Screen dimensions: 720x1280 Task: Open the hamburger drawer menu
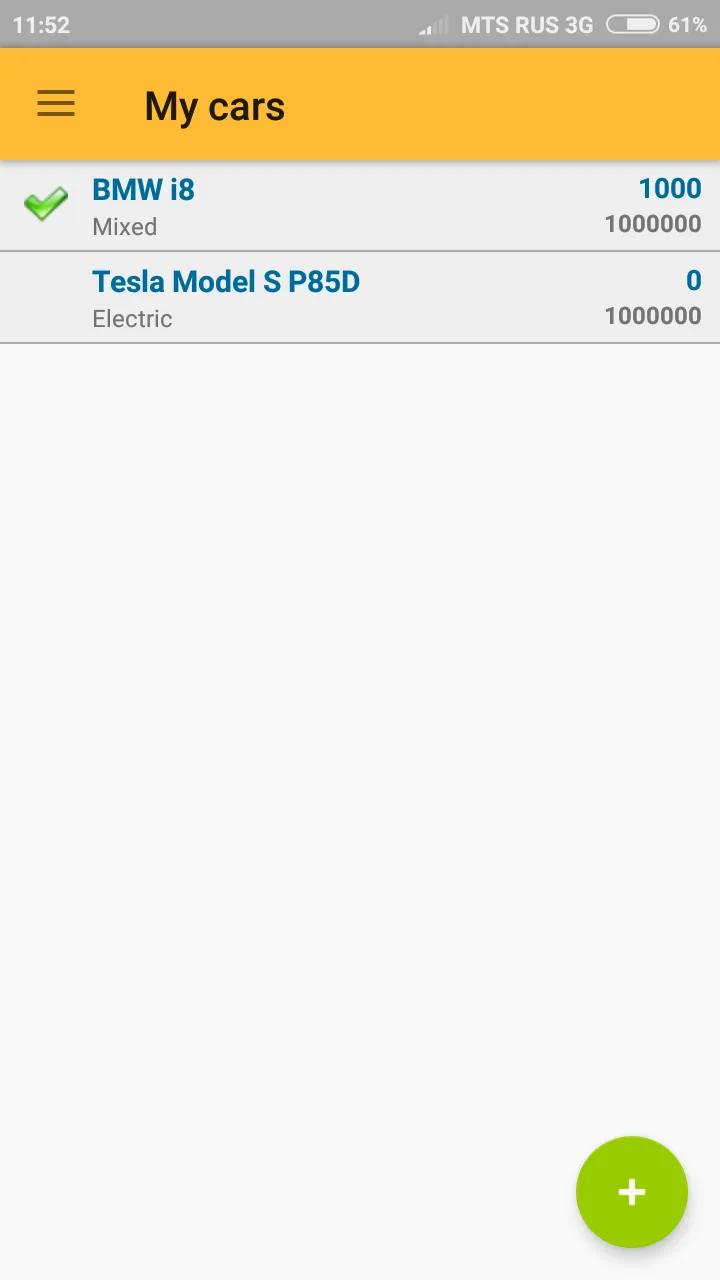56,104
